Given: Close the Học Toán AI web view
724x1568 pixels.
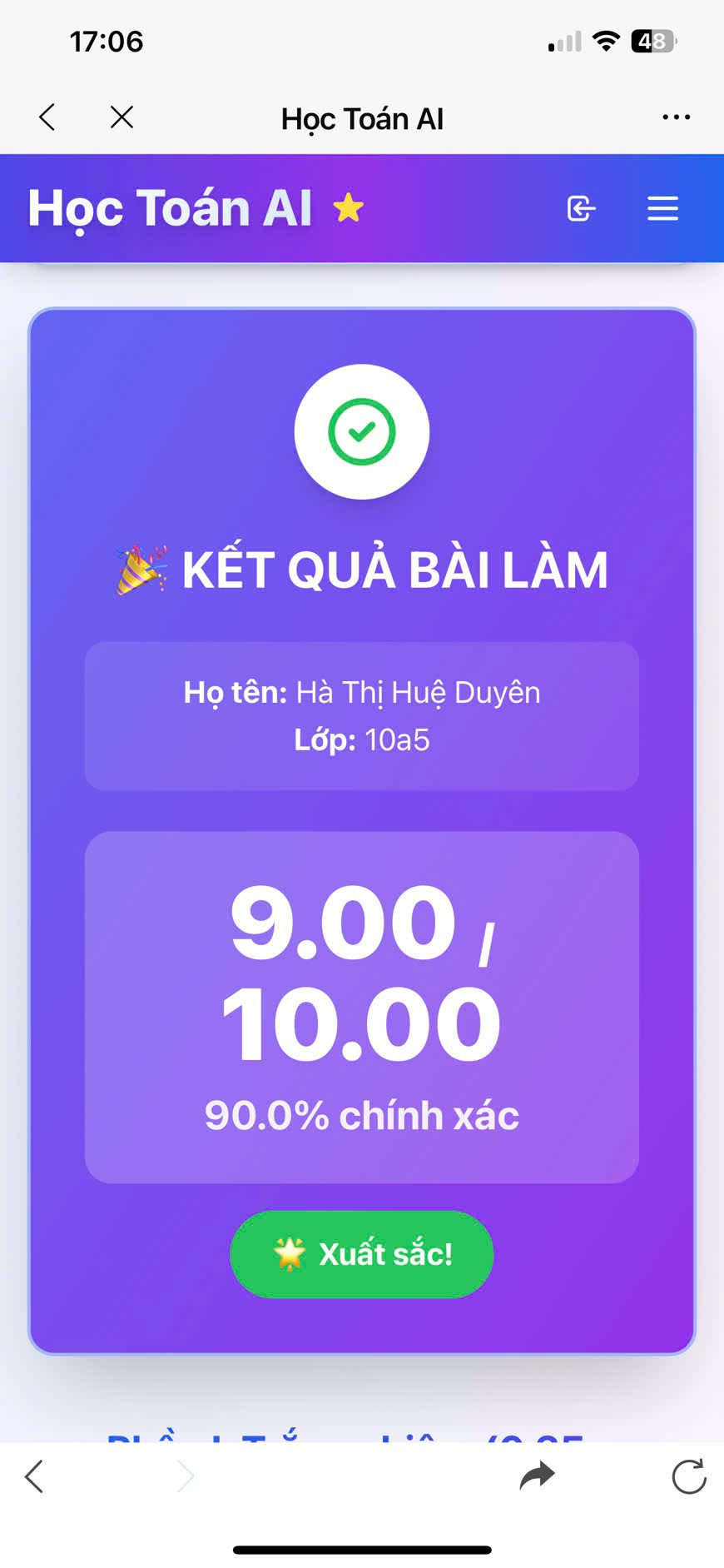Looking at the screenshot, I should (x=121, y=117).
